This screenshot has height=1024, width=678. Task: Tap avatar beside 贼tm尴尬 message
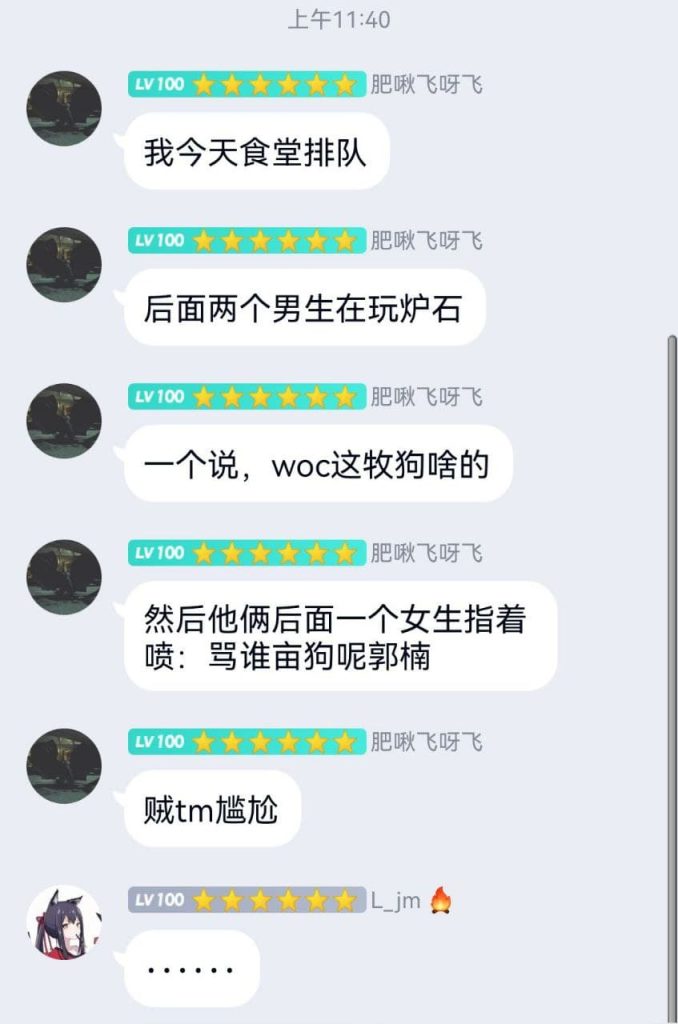pyautogui.click(x=64, y=765)
